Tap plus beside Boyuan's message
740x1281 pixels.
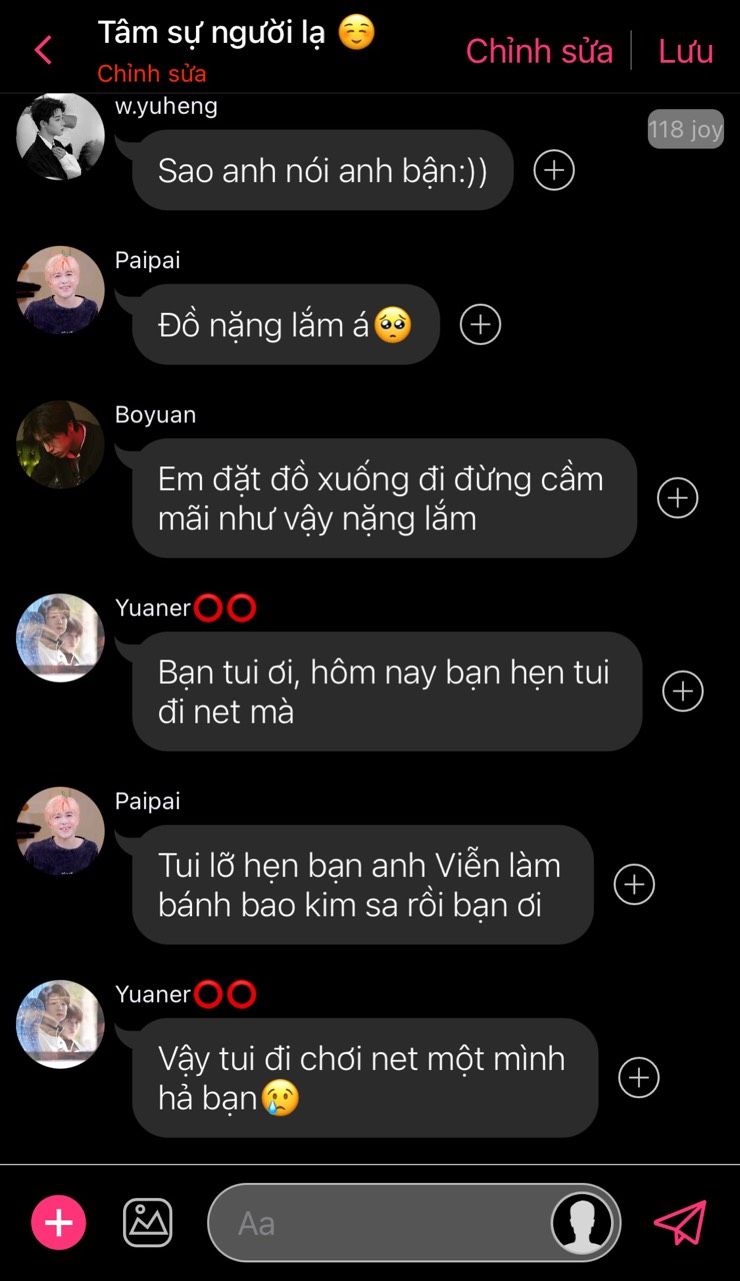click(x=677, y=498)
